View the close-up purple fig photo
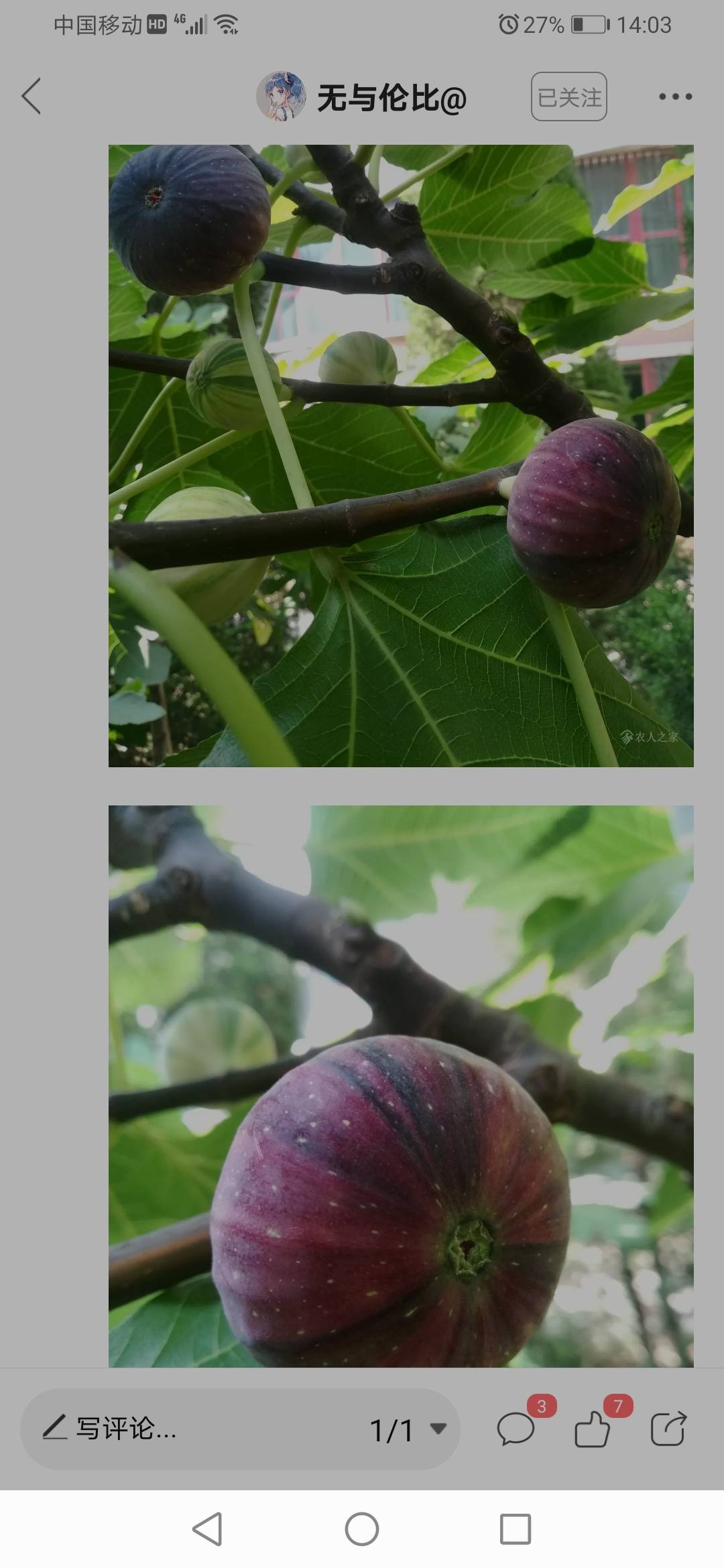 (401, 1086)
